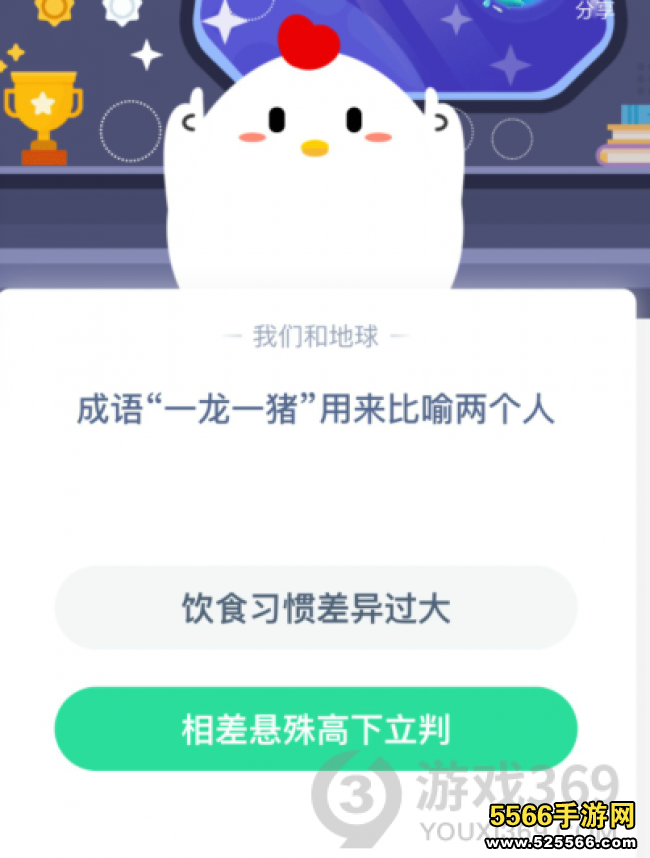Select the answer 饮食习惯差异过大
Image resolution: width=650 pixels, height=858 pixels.
pyautogui.click(x=316, y=608)
